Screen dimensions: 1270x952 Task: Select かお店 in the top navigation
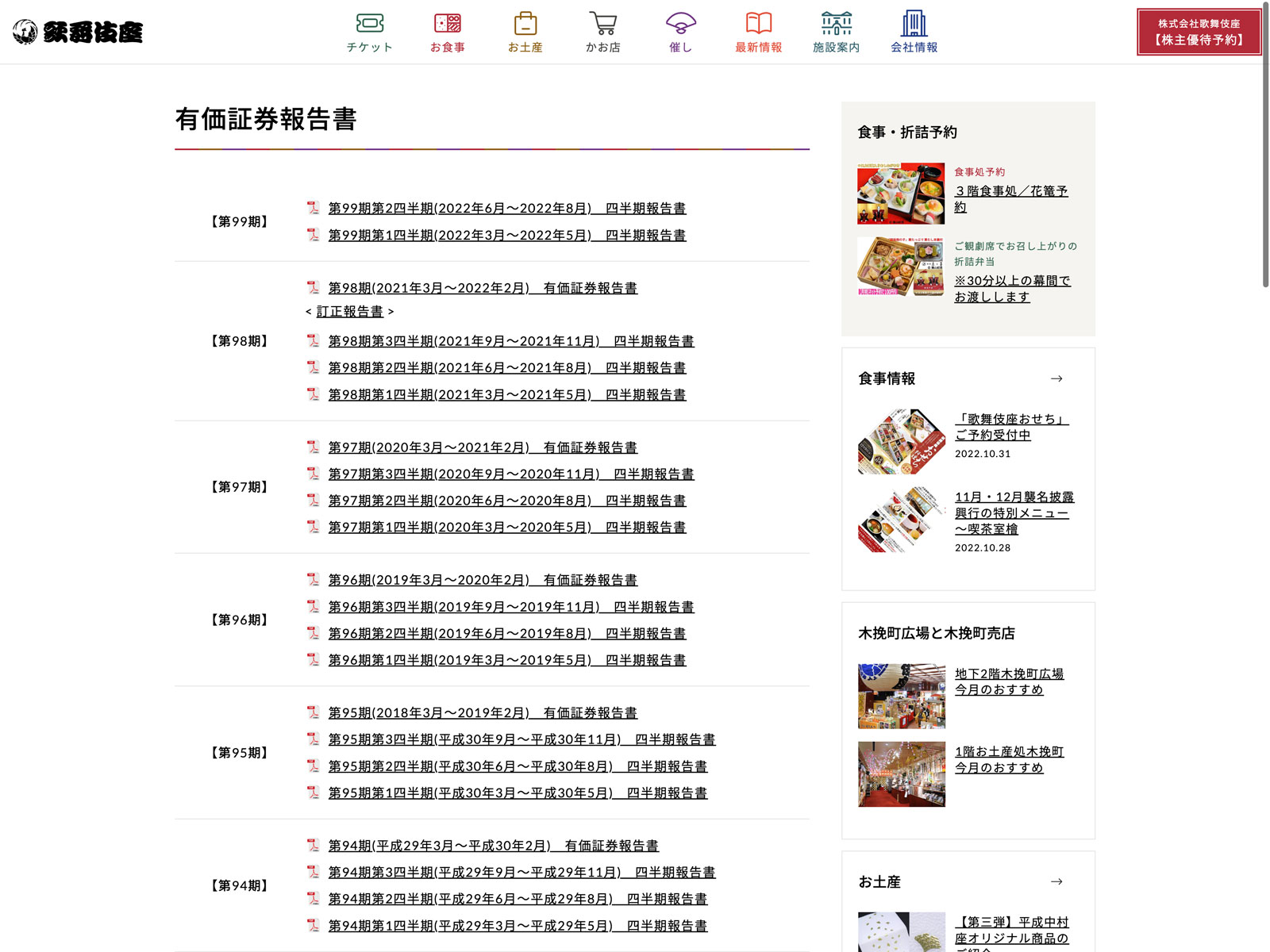click(x=603, y=33)
